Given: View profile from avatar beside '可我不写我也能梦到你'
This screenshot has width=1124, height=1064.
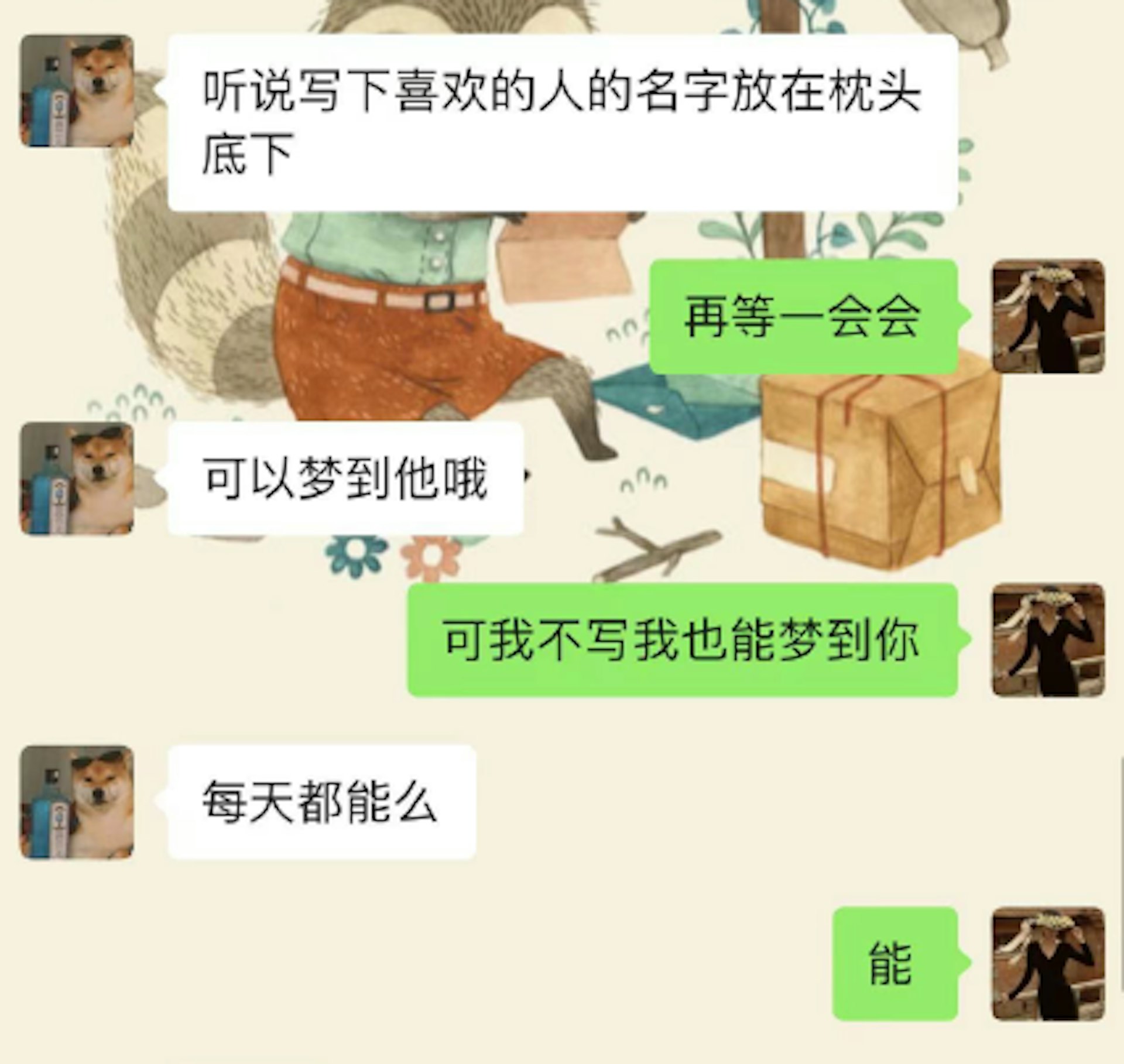Looking at the screenshot, I should click(x=1048, y=639).
